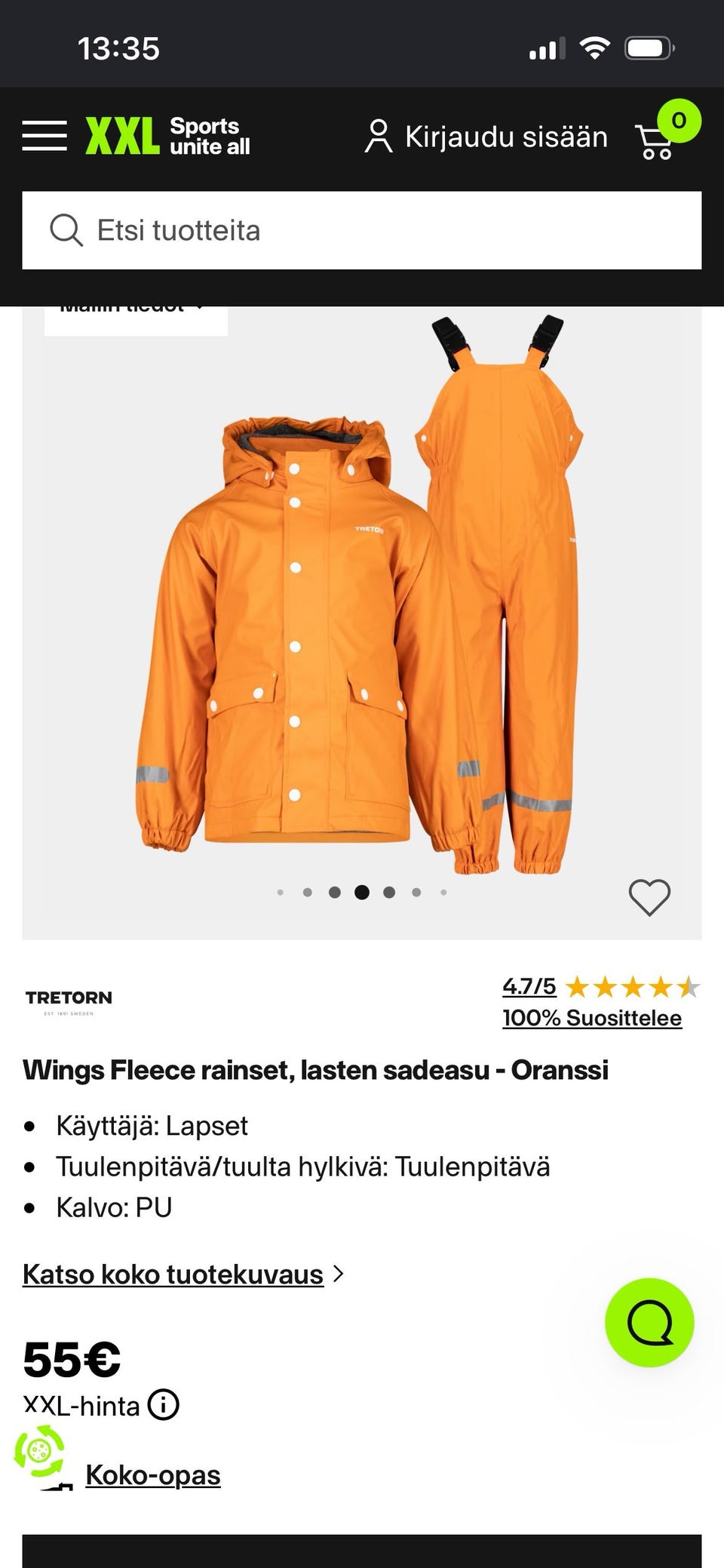This screenshot has width=724, height=1568.
Task: Add product to favorites with heart
Action: [x=649, y=897]
